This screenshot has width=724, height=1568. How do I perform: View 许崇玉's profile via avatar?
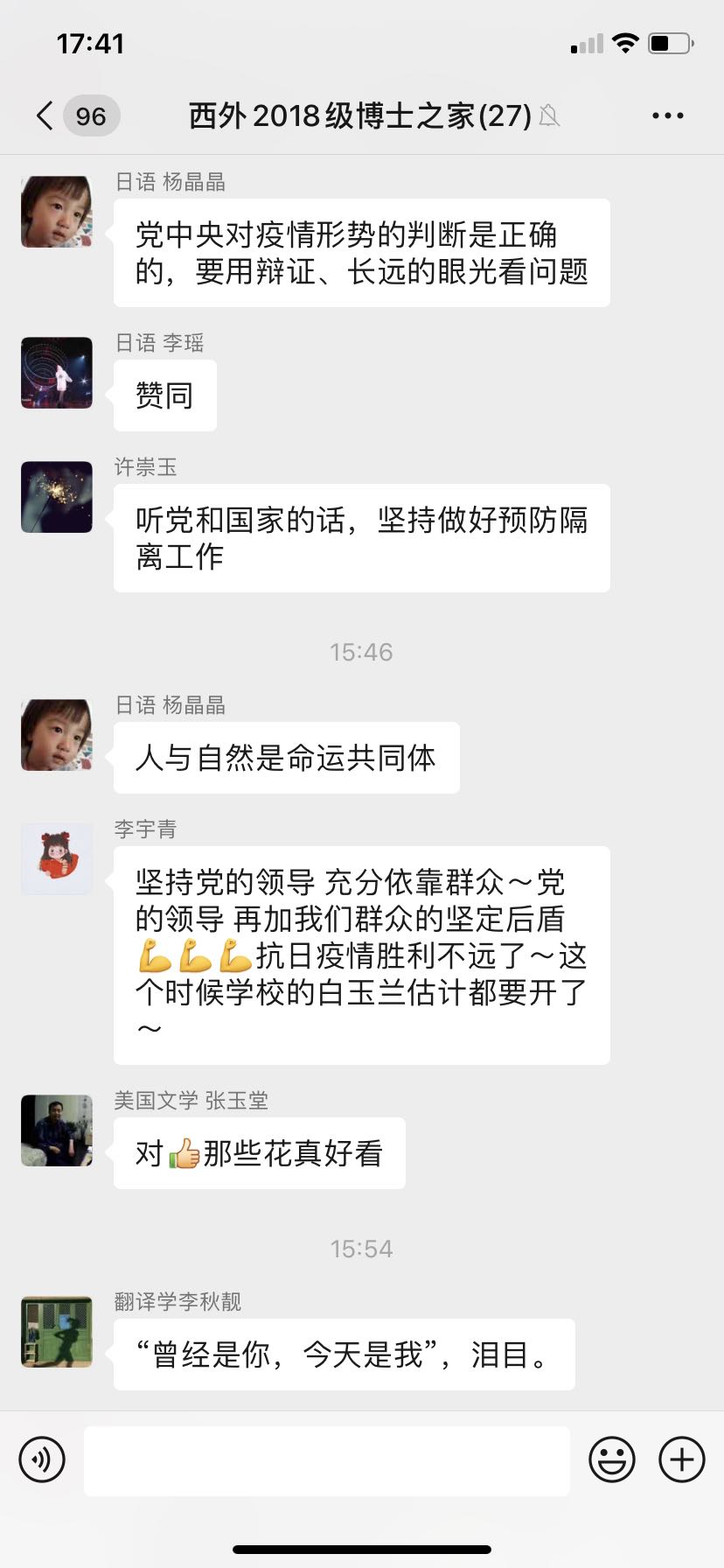(57, 497)
